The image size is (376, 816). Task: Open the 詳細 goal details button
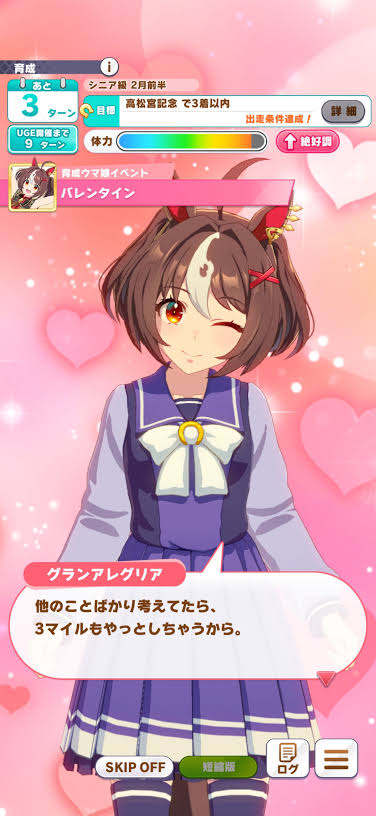[343, 111]
